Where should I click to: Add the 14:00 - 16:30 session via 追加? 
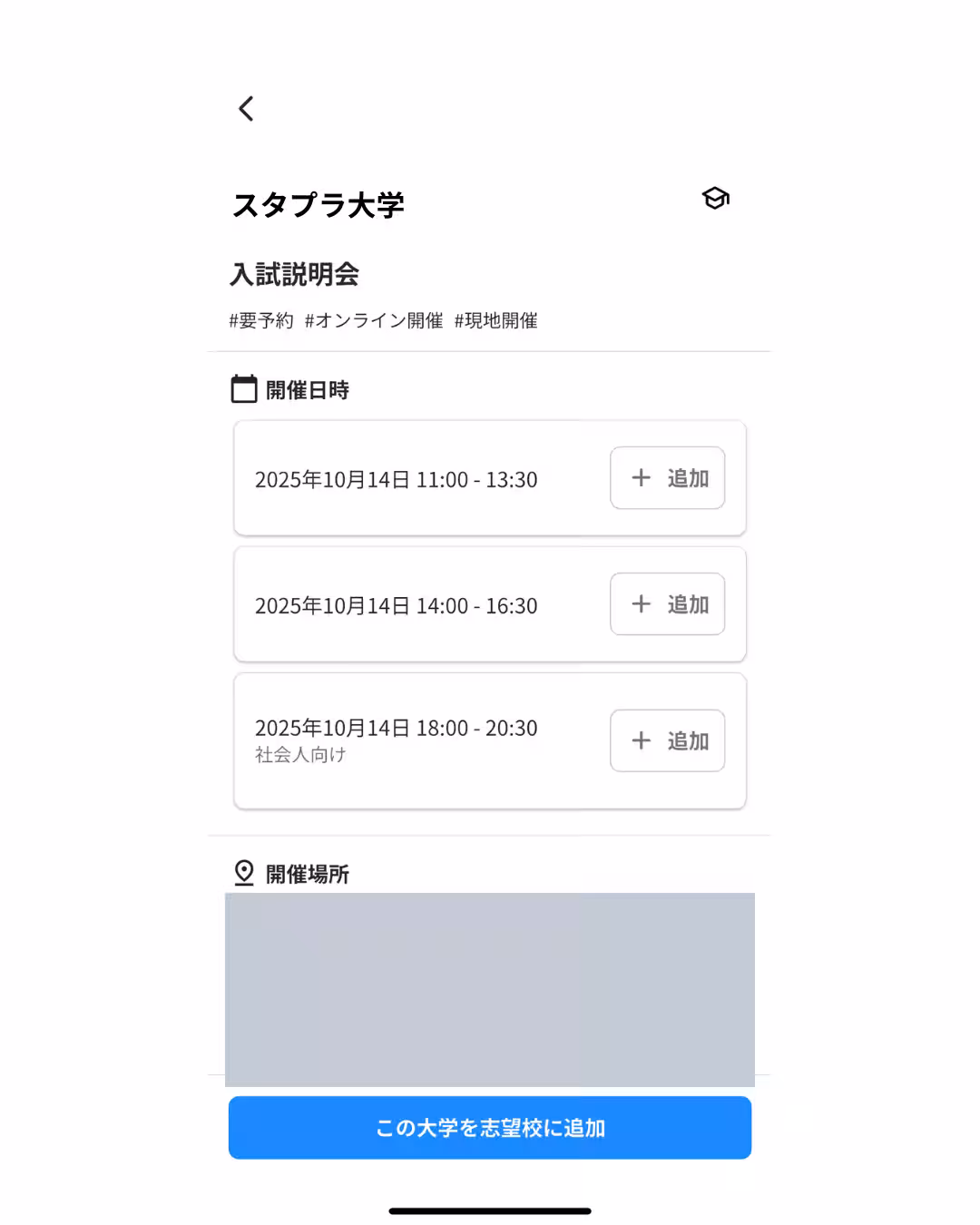coord(667,604)
